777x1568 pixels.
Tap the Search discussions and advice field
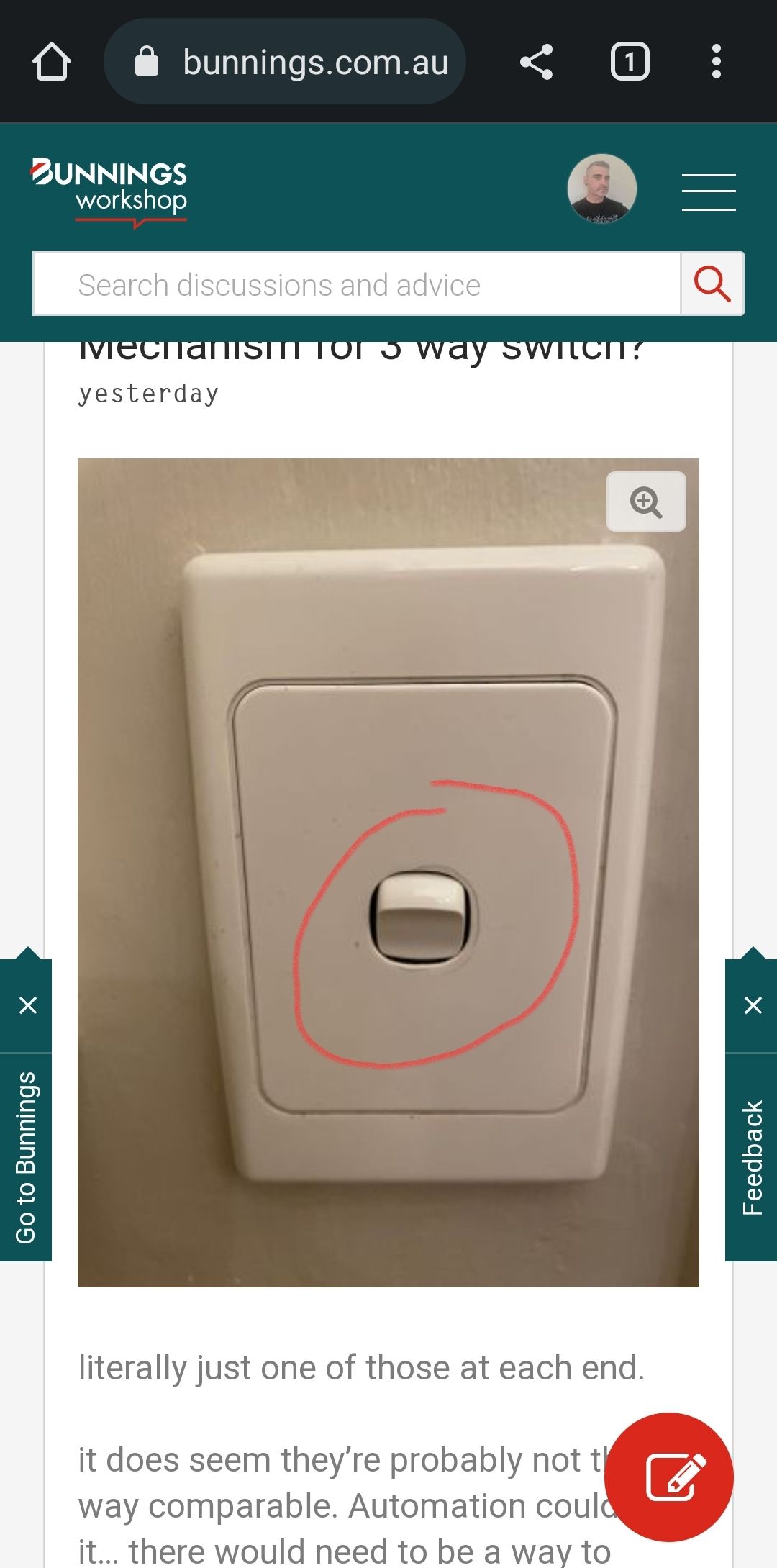pyautogui.click(x=357, y=284)
